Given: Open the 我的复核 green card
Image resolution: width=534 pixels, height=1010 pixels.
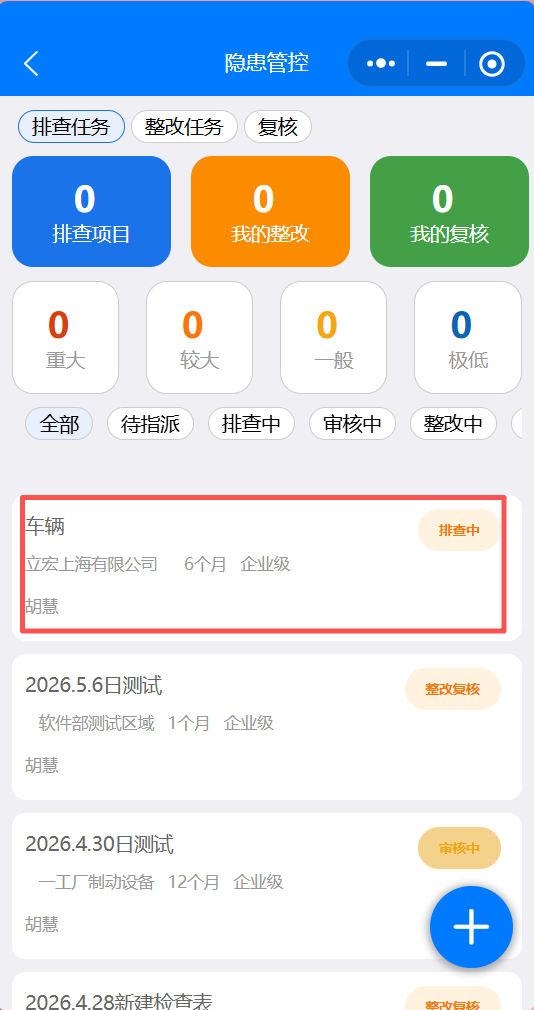Looking at the screenshot, I should tap(449, 211).
